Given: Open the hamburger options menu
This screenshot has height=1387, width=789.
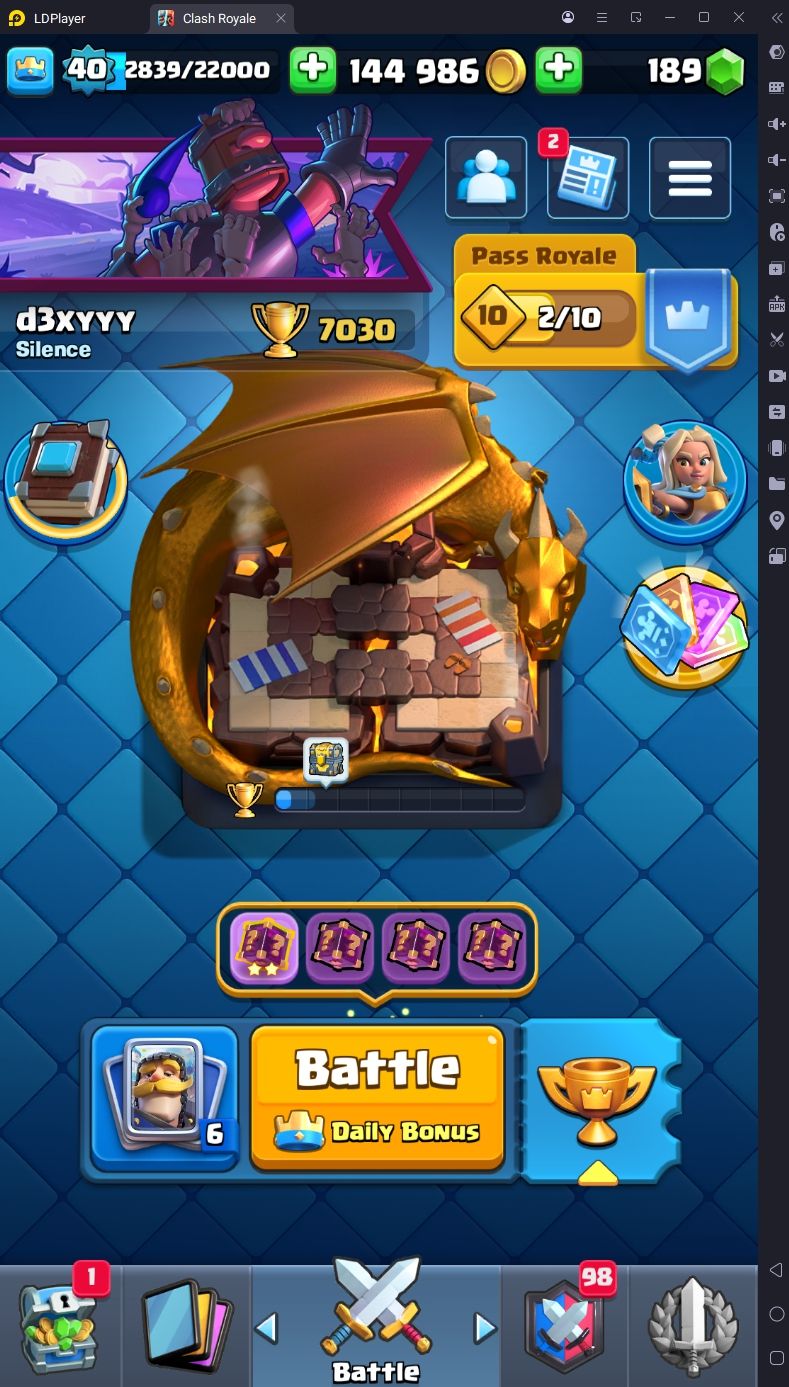Looking at the screenshot, I should click(x=690, y=178).
